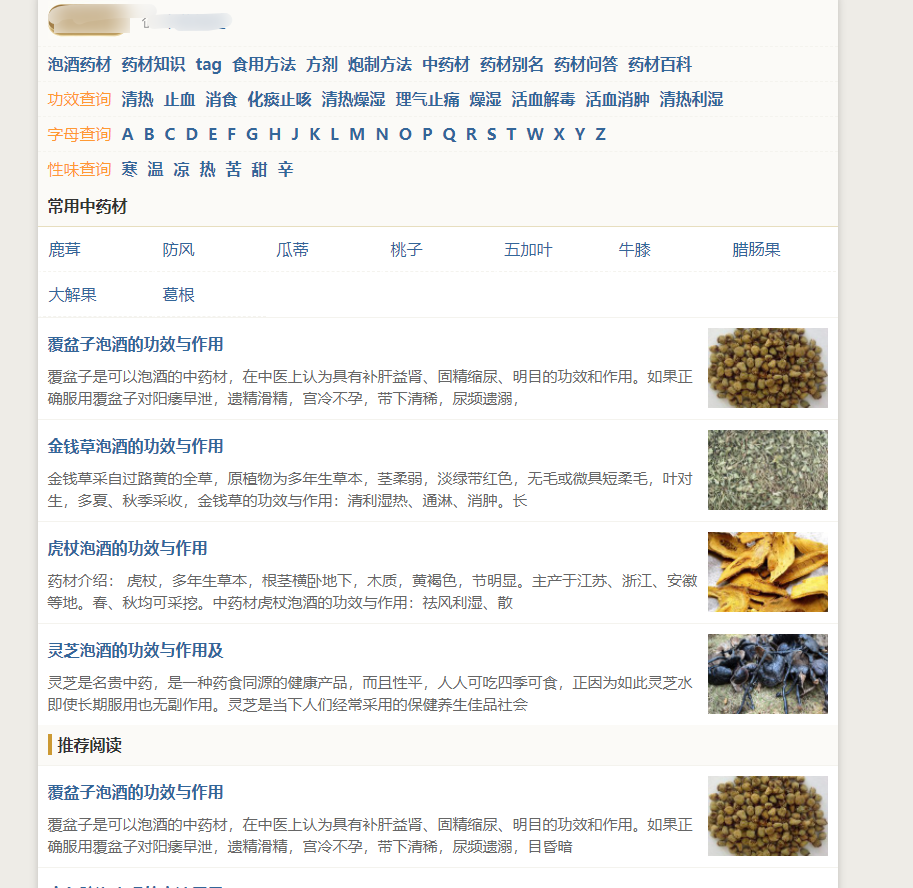Go to the 药材知识 section
This screenshot has height=888, width=913.
(153, 64)
